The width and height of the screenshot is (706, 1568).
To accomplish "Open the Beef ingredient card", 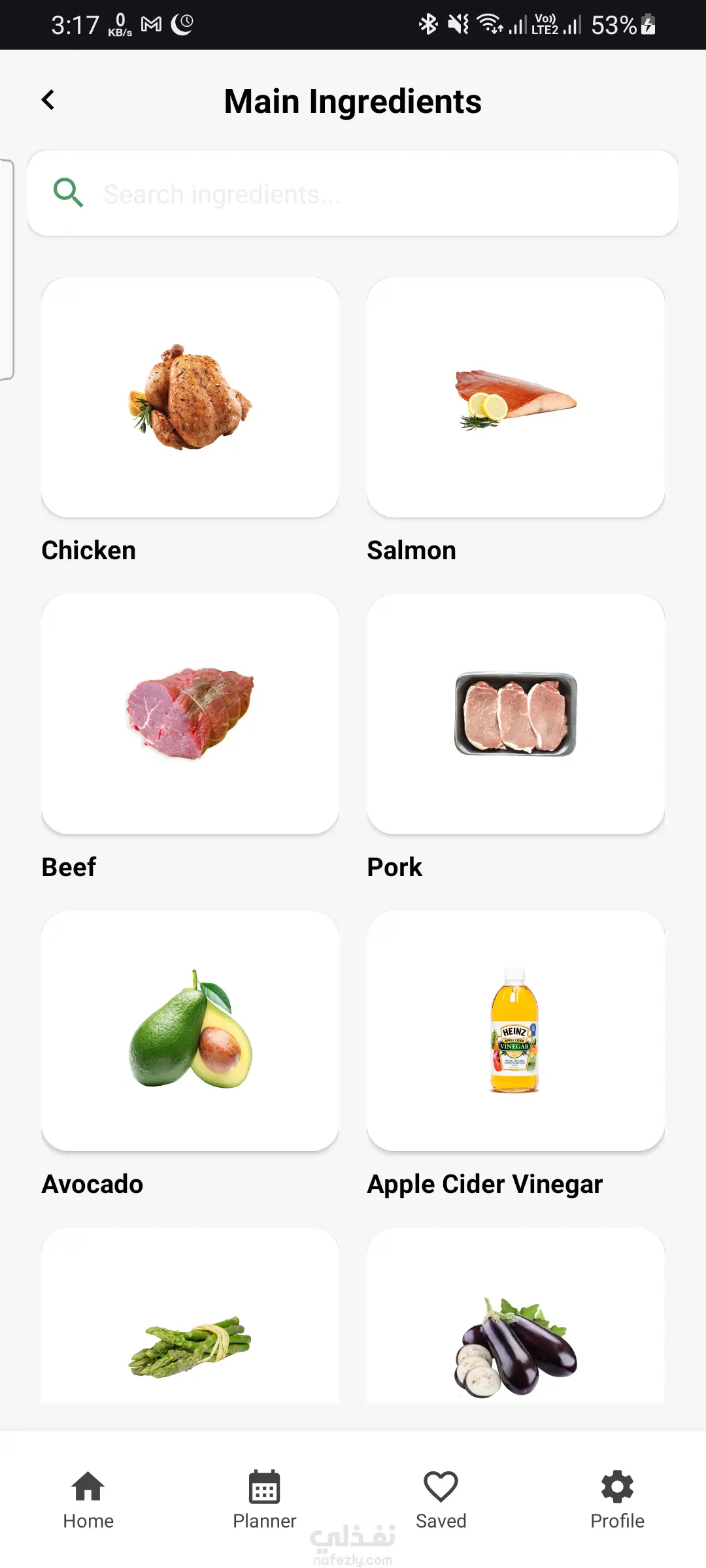I will coord(190,713).
